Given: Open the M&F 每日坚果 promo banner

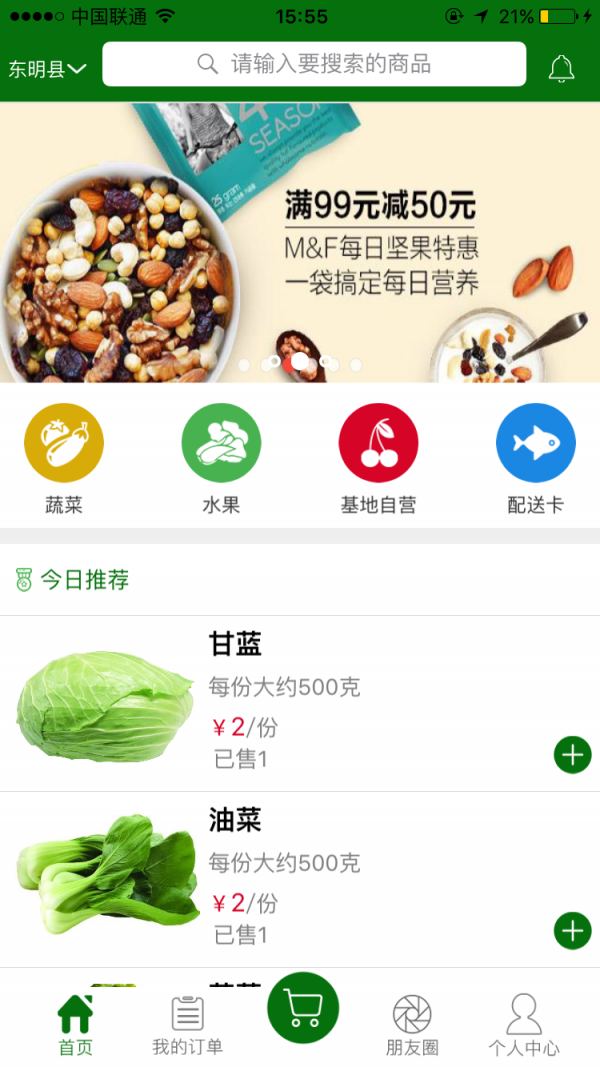Looking at the screenshot, I should point(300,242).
